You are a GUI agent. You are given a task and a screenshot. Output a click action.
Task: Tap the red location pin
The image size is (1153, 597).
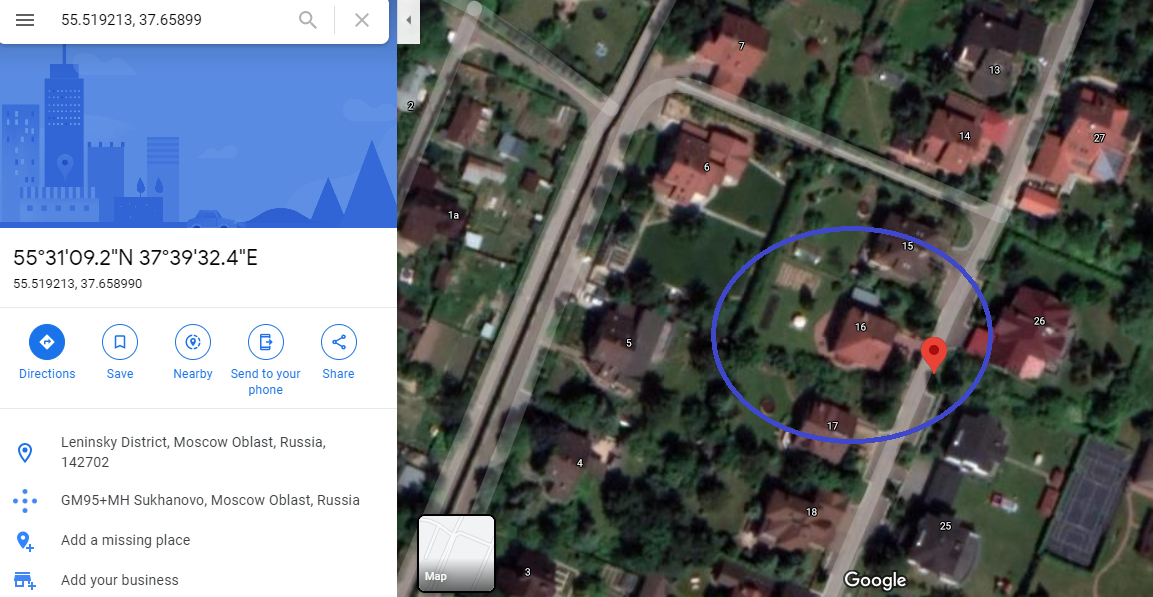(934, 353)
